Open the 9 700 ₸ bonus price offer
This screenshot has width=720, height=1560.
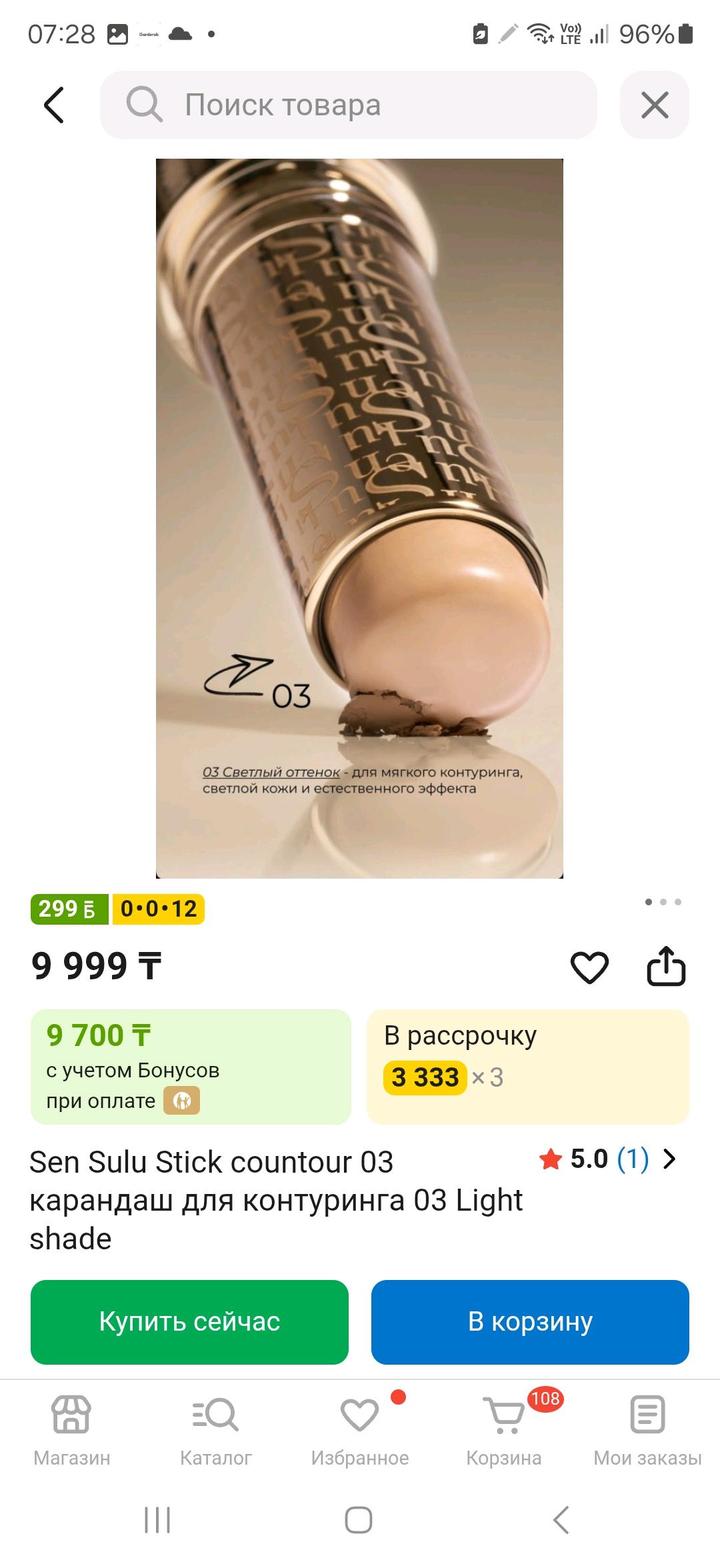(x=190, y=1066)
